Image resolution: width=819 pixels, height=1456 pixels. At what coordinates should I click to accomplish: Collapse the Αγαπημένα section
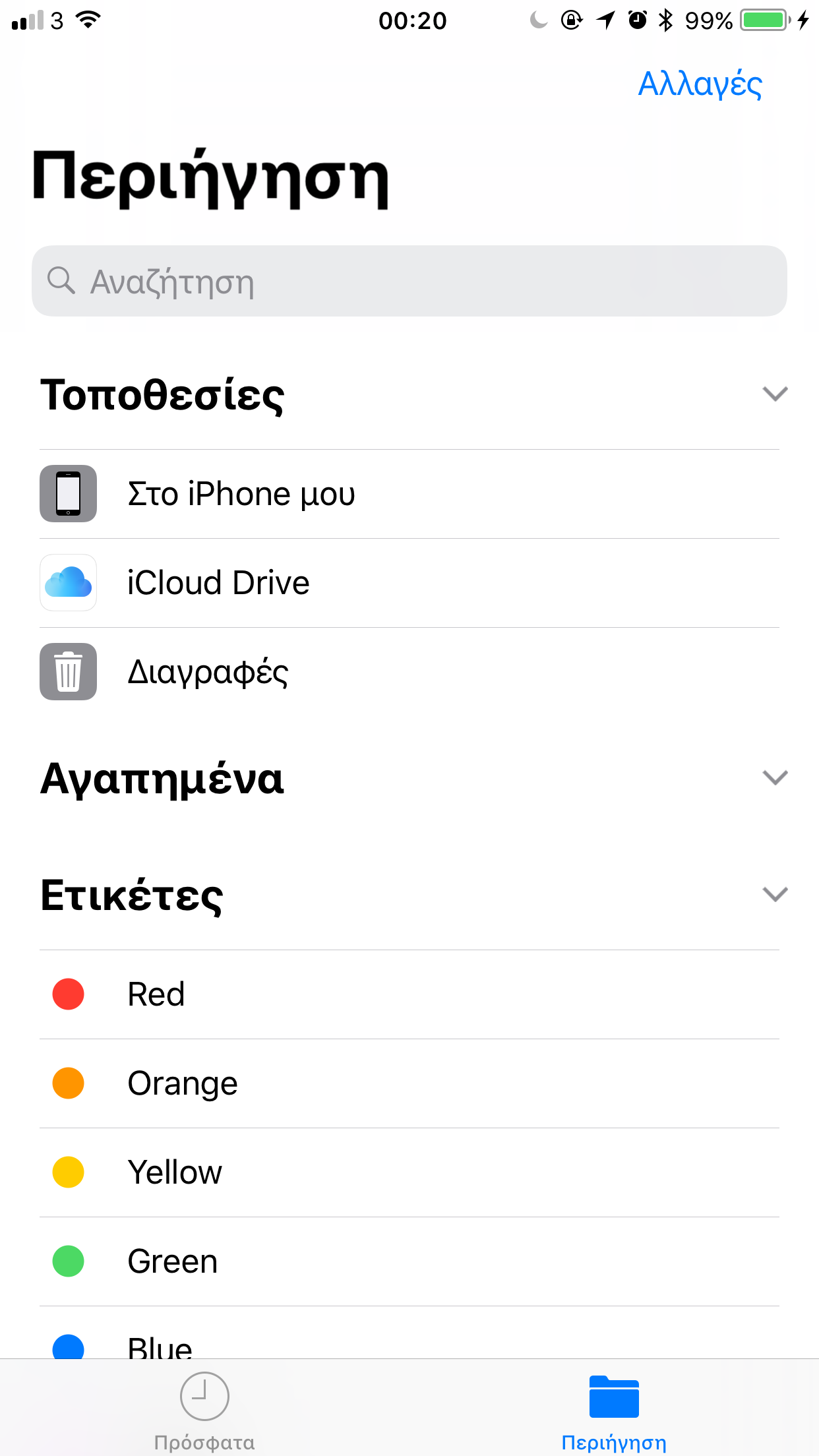(775, 778)
